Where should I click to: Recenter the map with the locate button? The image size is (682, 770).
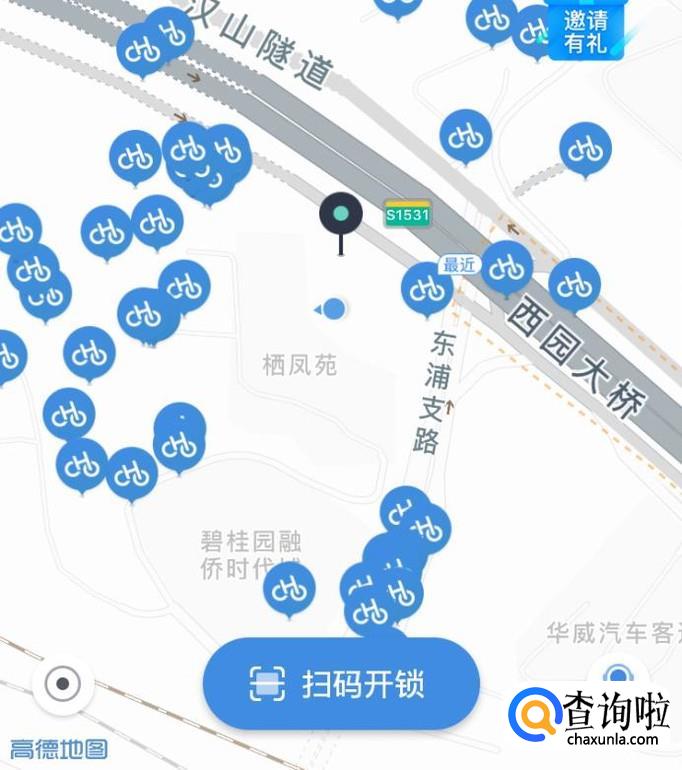[x=63, y=684]
